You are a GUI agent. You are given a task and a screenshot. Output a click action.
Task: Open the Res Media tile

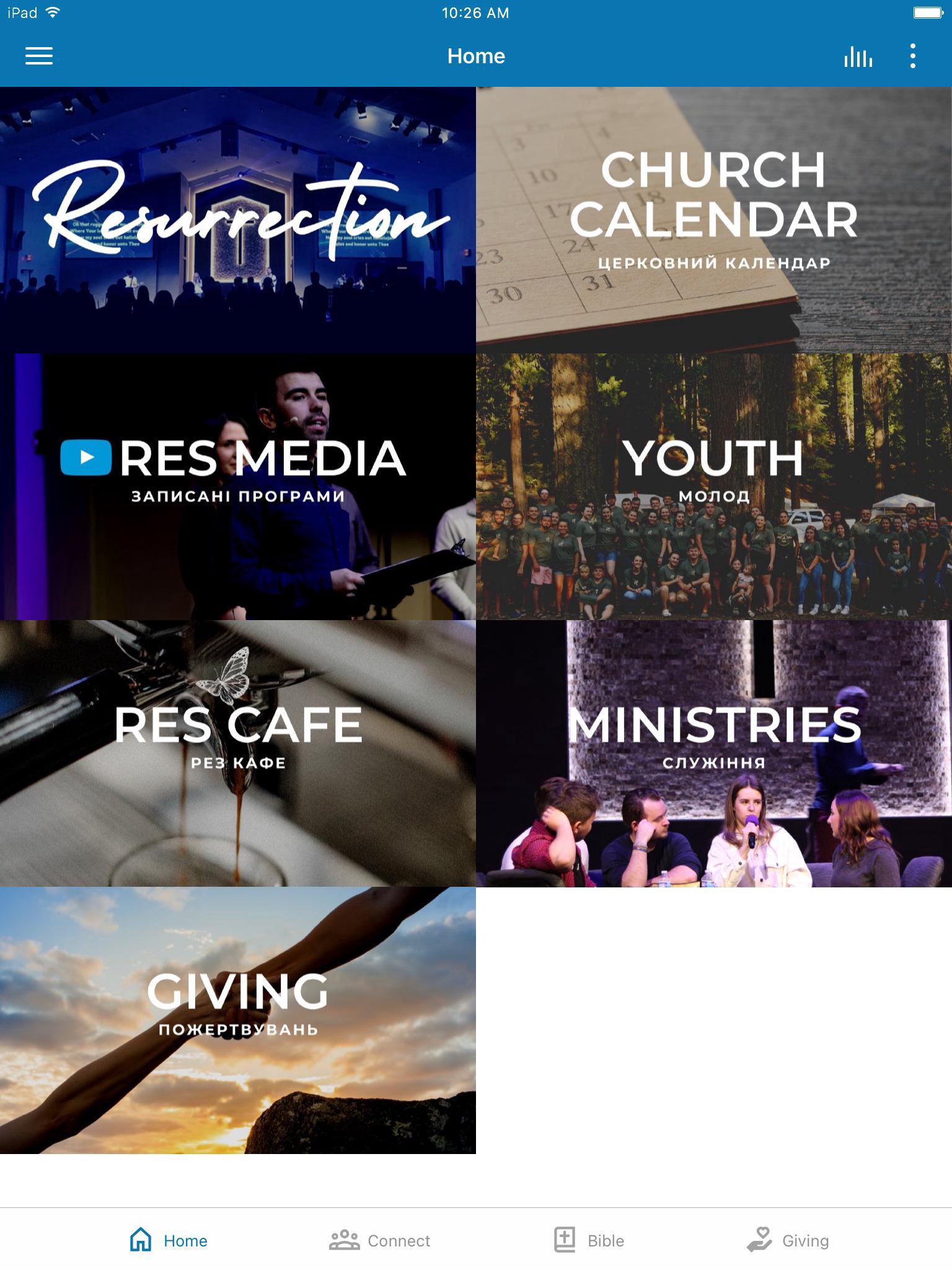pyautogui.click(x=238, y=487)
